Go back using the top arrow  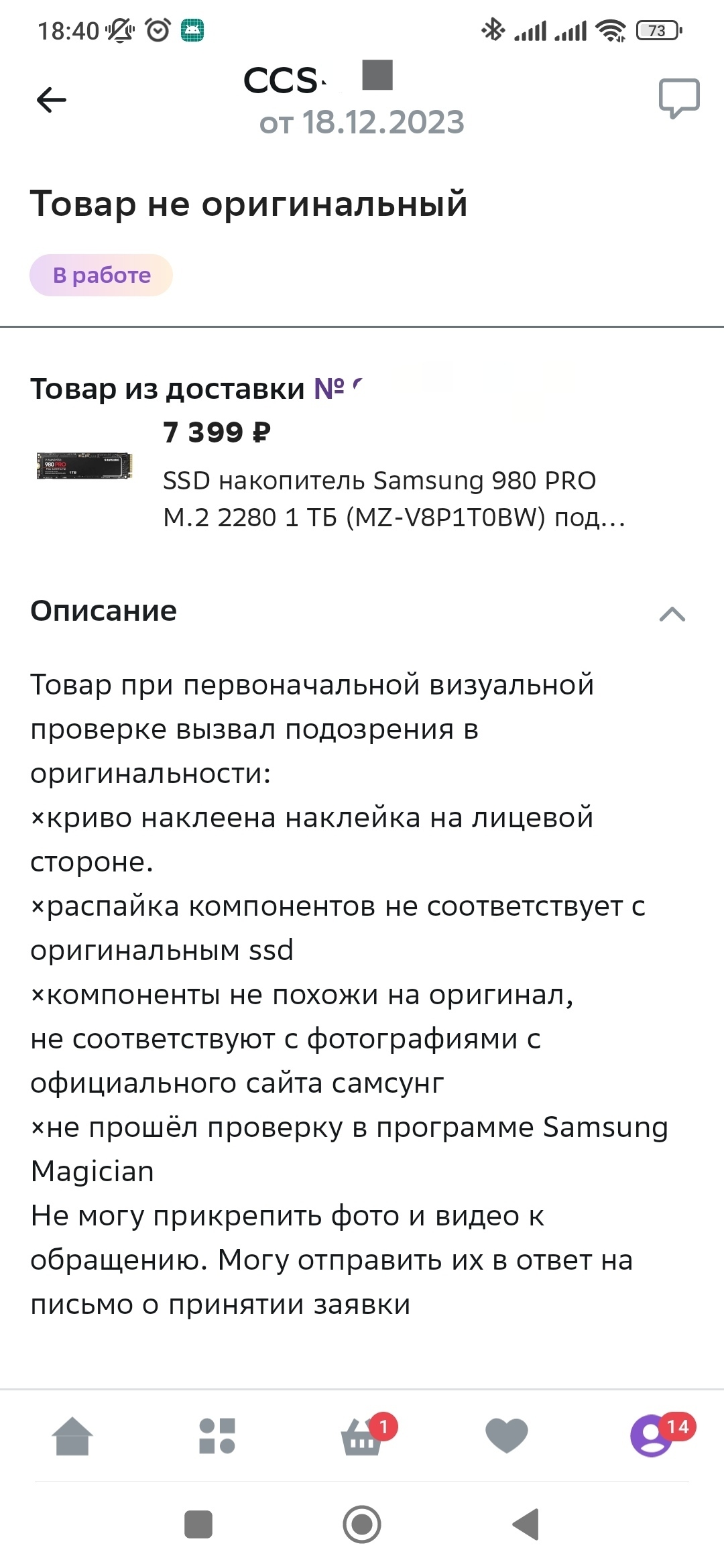click(52, 101)
